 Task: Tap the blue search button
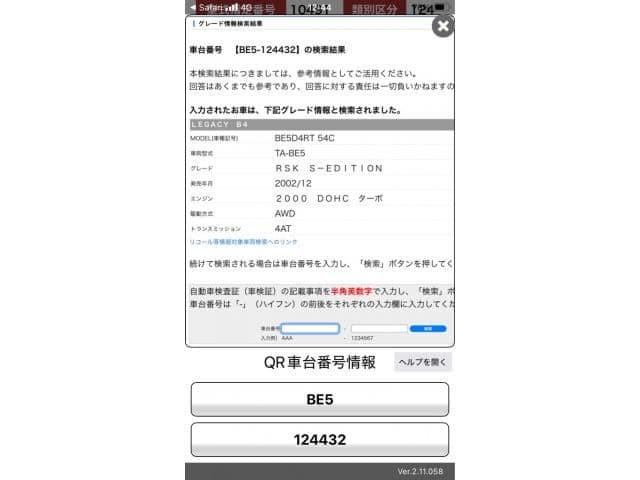428,328
